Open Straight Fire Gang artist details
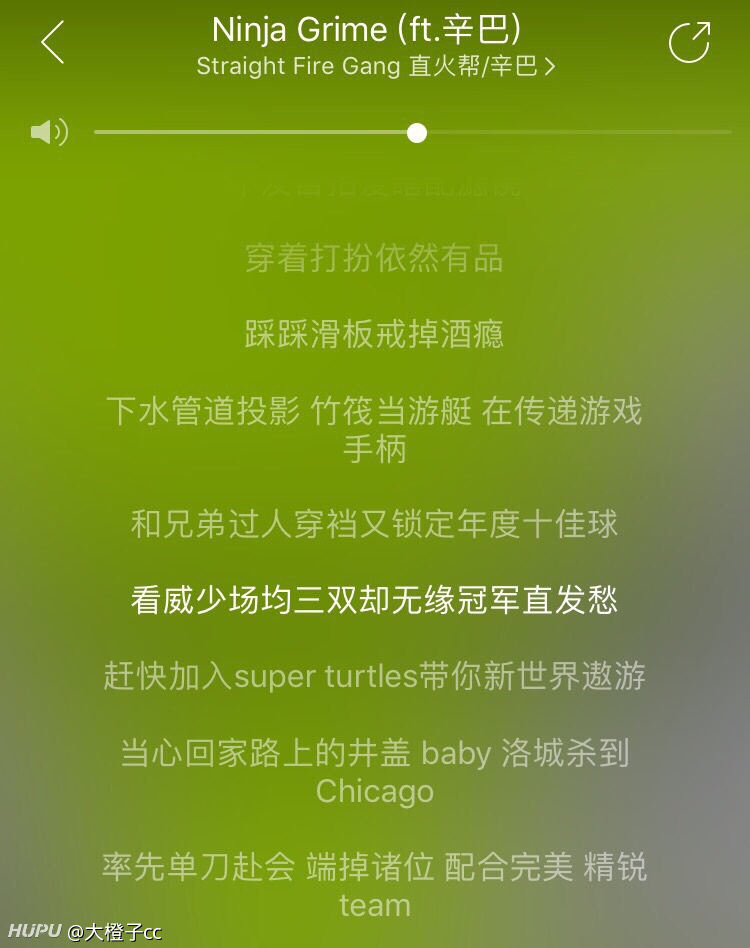 click(x=375, y=67)
